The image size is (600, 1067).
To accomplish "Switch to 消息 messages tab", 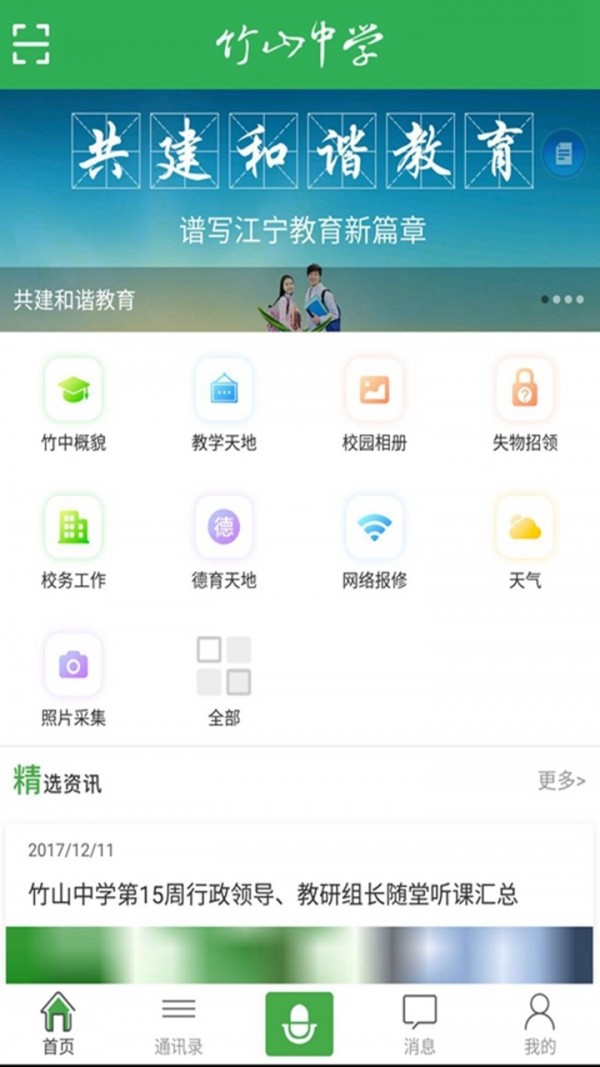I will pyautogui.click(x=419, y=1025).
